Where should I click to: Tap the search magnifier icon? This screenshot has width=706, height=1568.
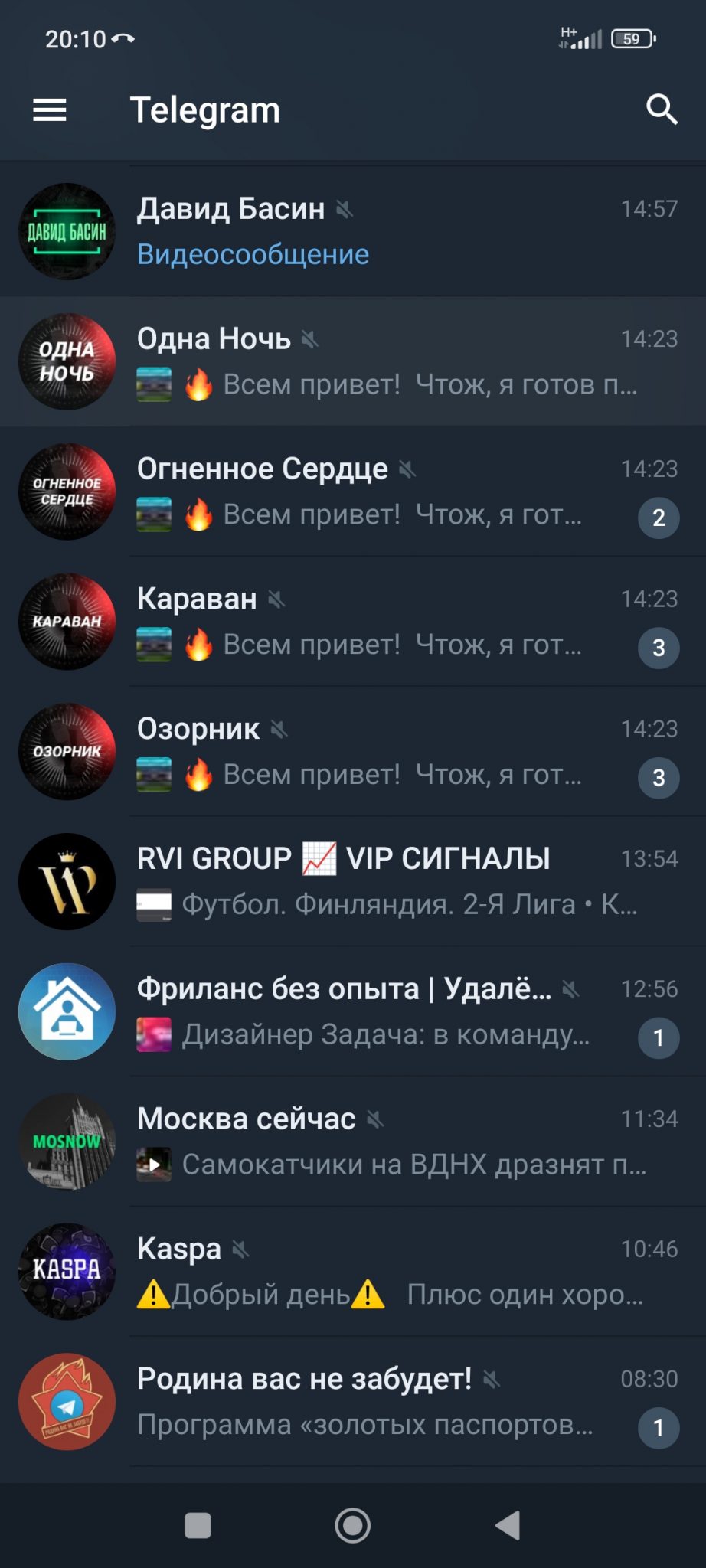[662, 109]
